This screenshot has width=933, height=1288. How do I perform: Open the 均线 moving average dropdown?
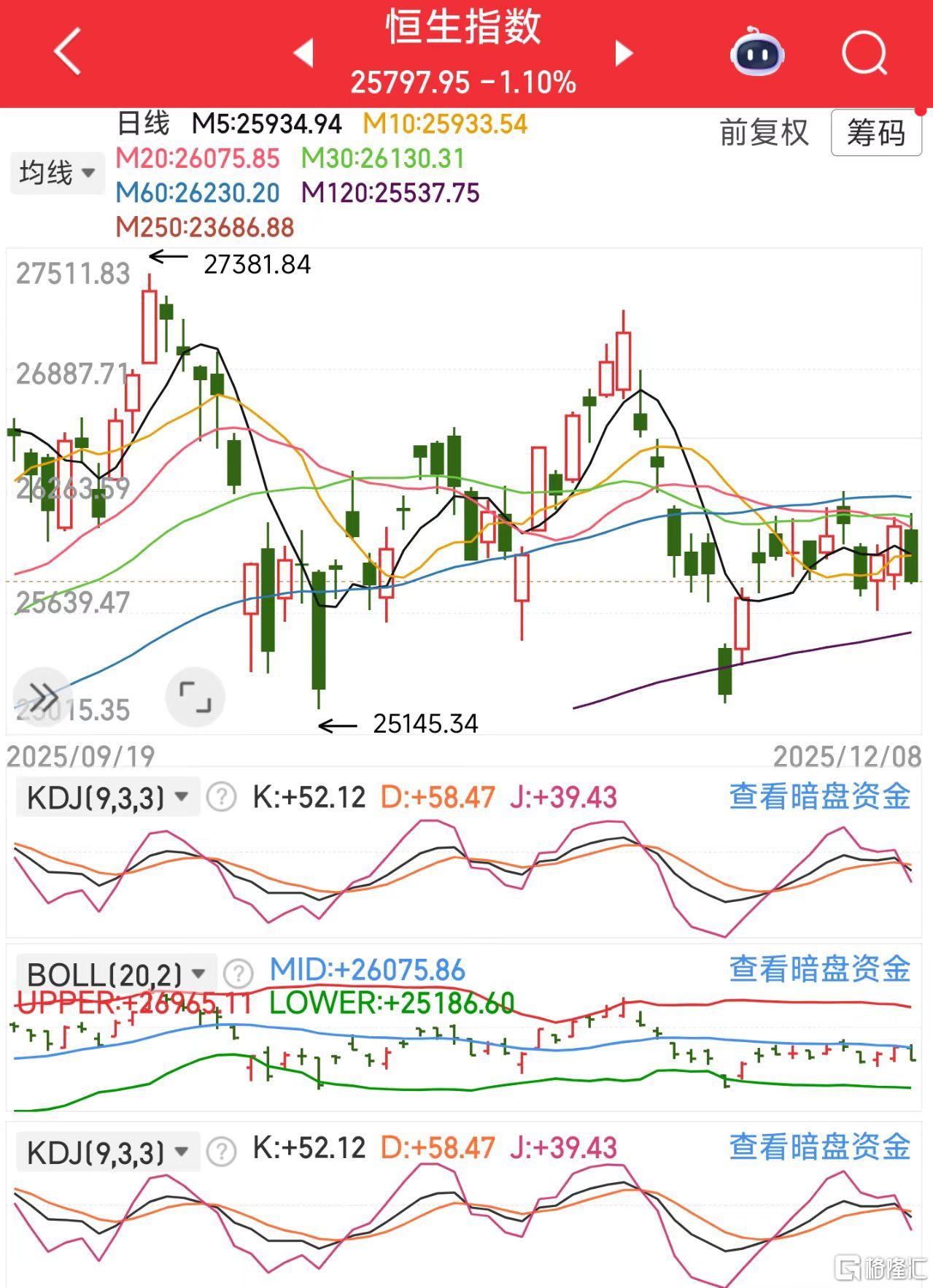tap(57, 172)
